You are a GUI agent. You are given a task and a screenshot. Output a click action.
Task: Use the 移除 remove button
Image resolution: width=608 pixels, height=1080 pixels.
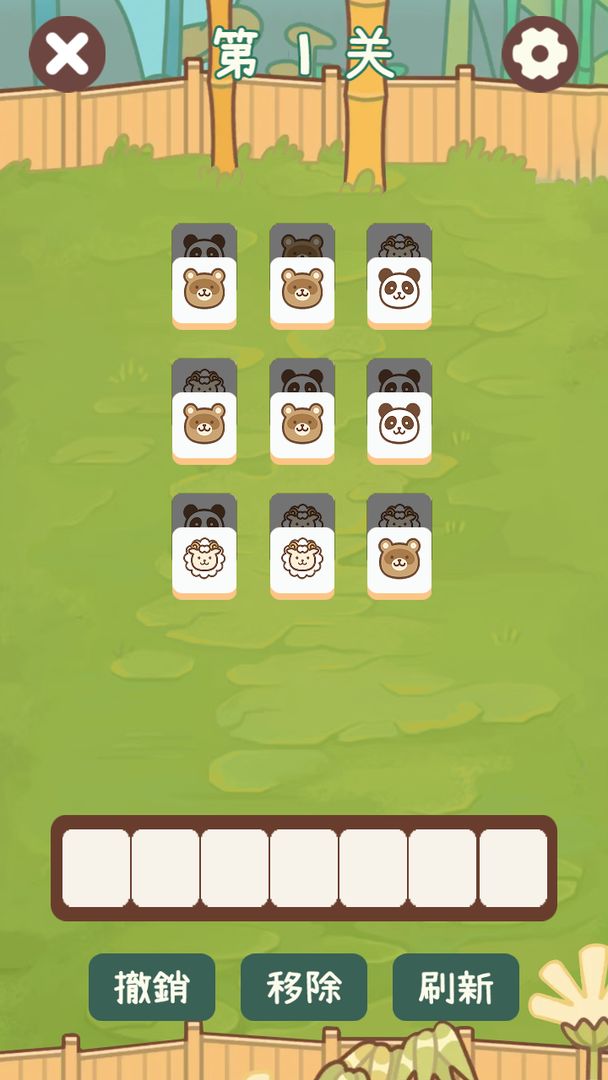[304, 987]
